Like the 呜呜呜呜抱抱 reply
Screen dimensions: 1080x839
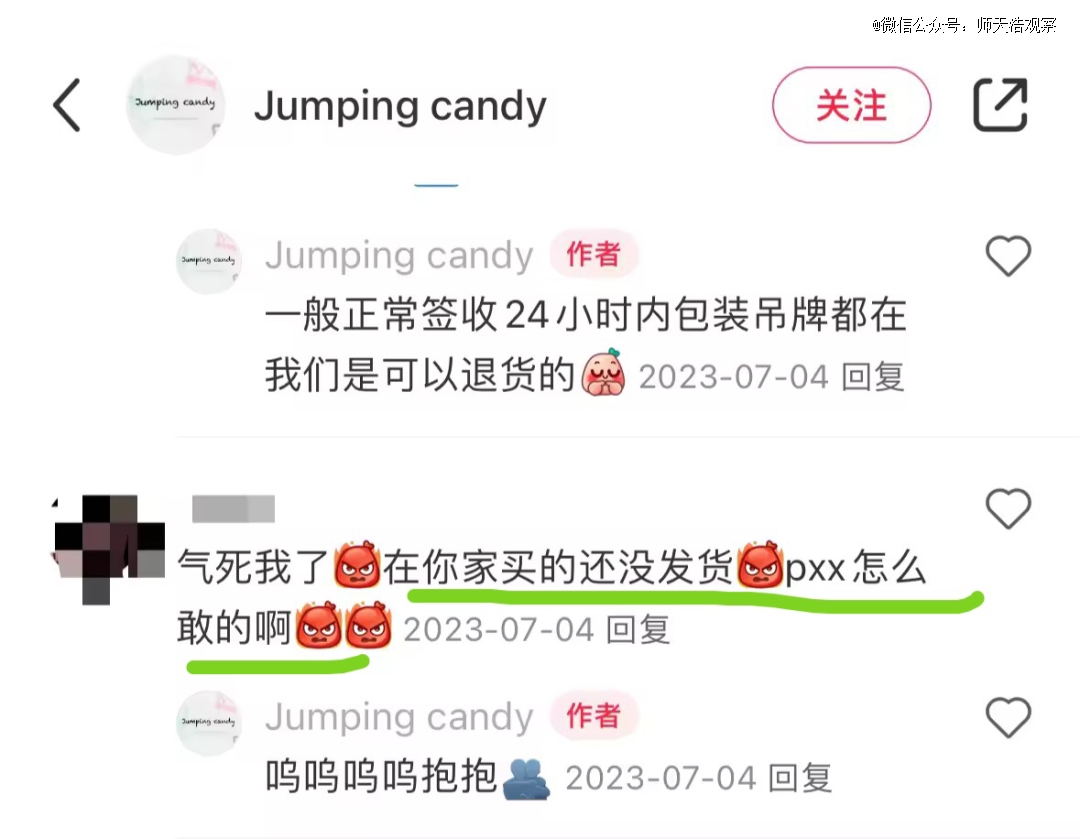point(1008,718)
